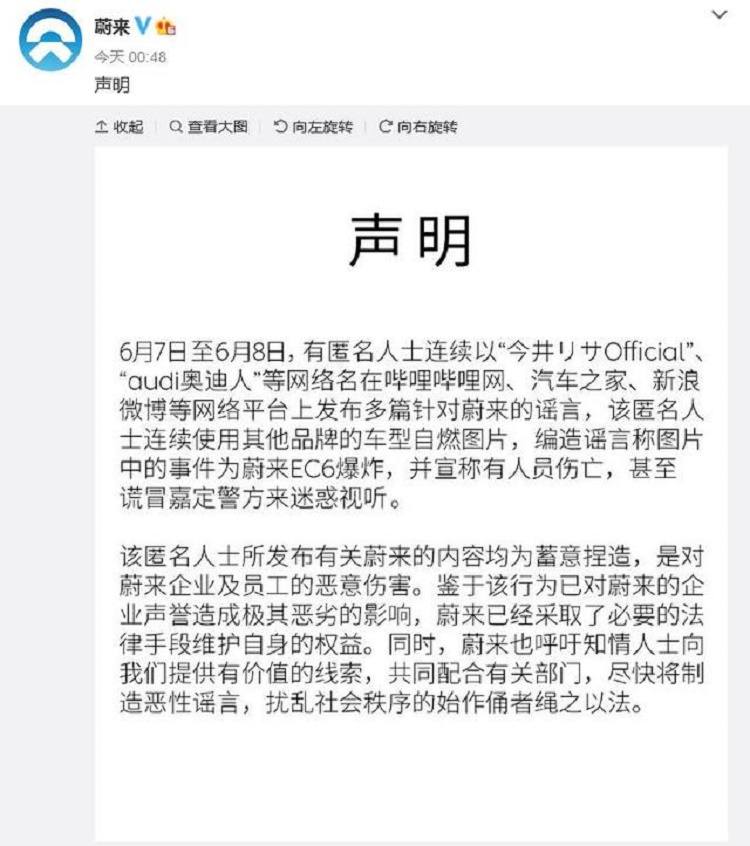The height and width of the screenshot is (846, 750).
Task: View the full-size image via 查看大图
Action: point(207,127)
